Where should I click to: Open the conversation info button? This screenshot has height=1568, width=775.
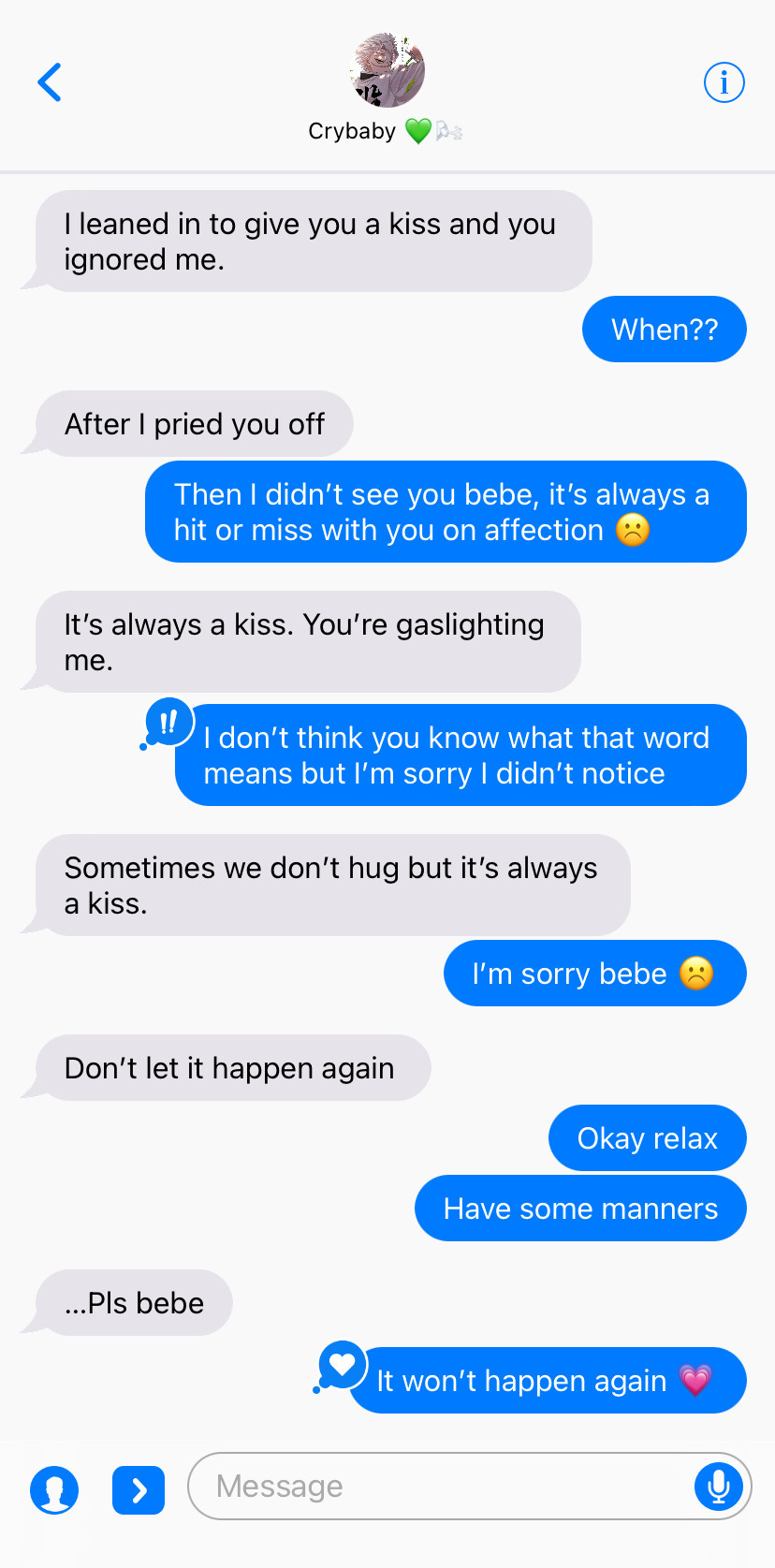tap(724, 82)
